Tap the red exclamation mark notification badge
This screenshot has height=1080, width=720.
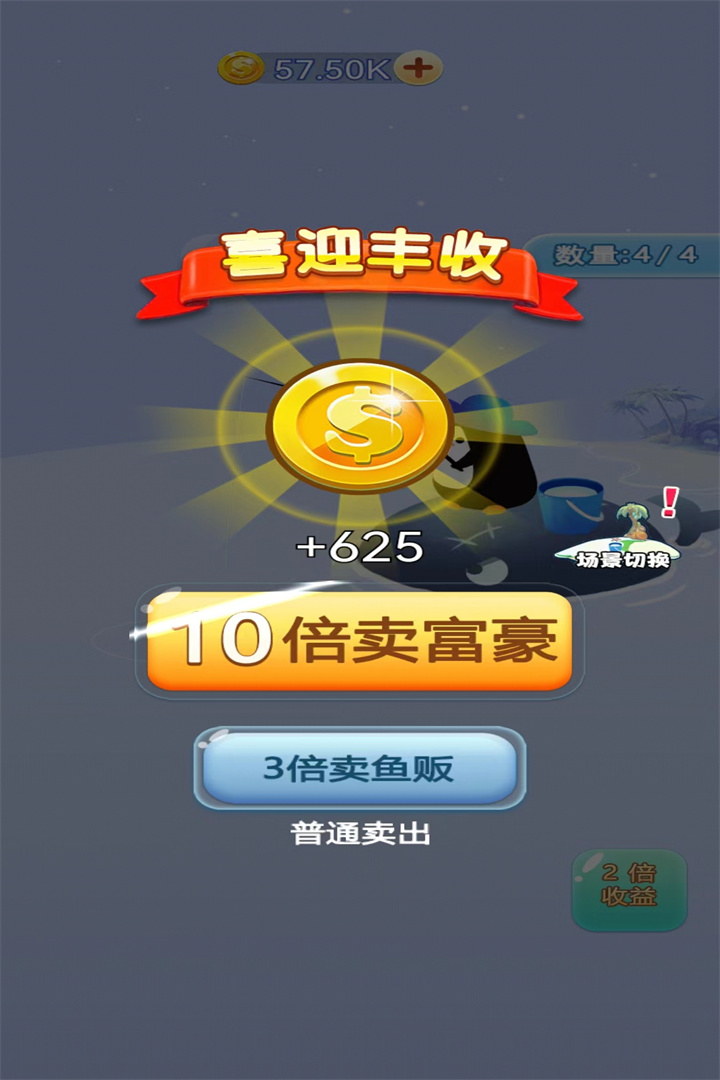click(667, 499)
